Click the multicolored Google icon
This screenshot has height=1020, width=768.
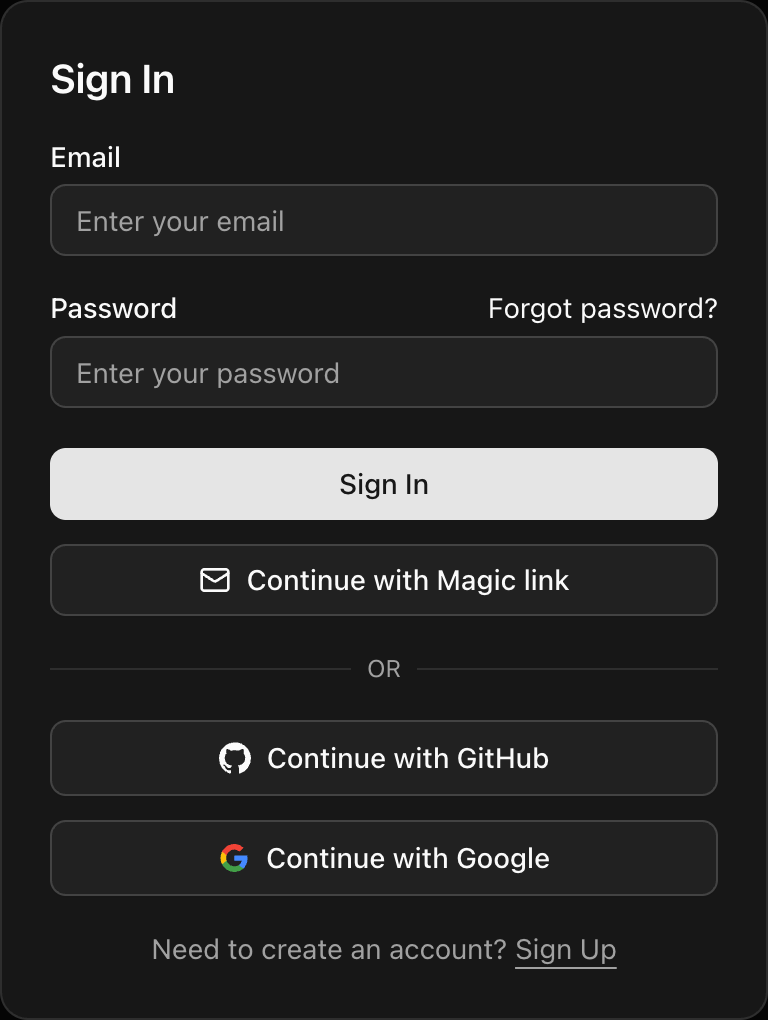(236, 858)
